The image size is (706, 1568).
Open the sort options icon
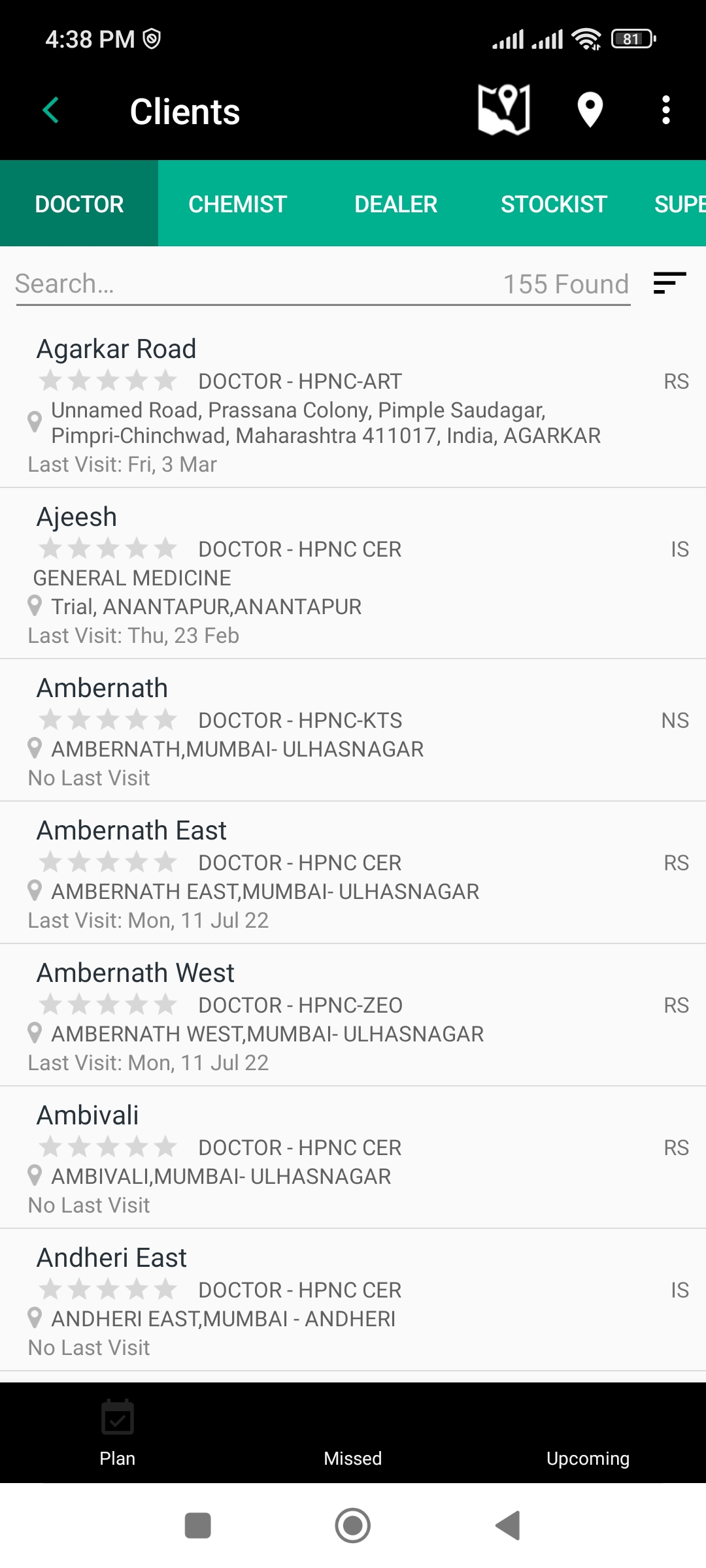tap(669, 284)
